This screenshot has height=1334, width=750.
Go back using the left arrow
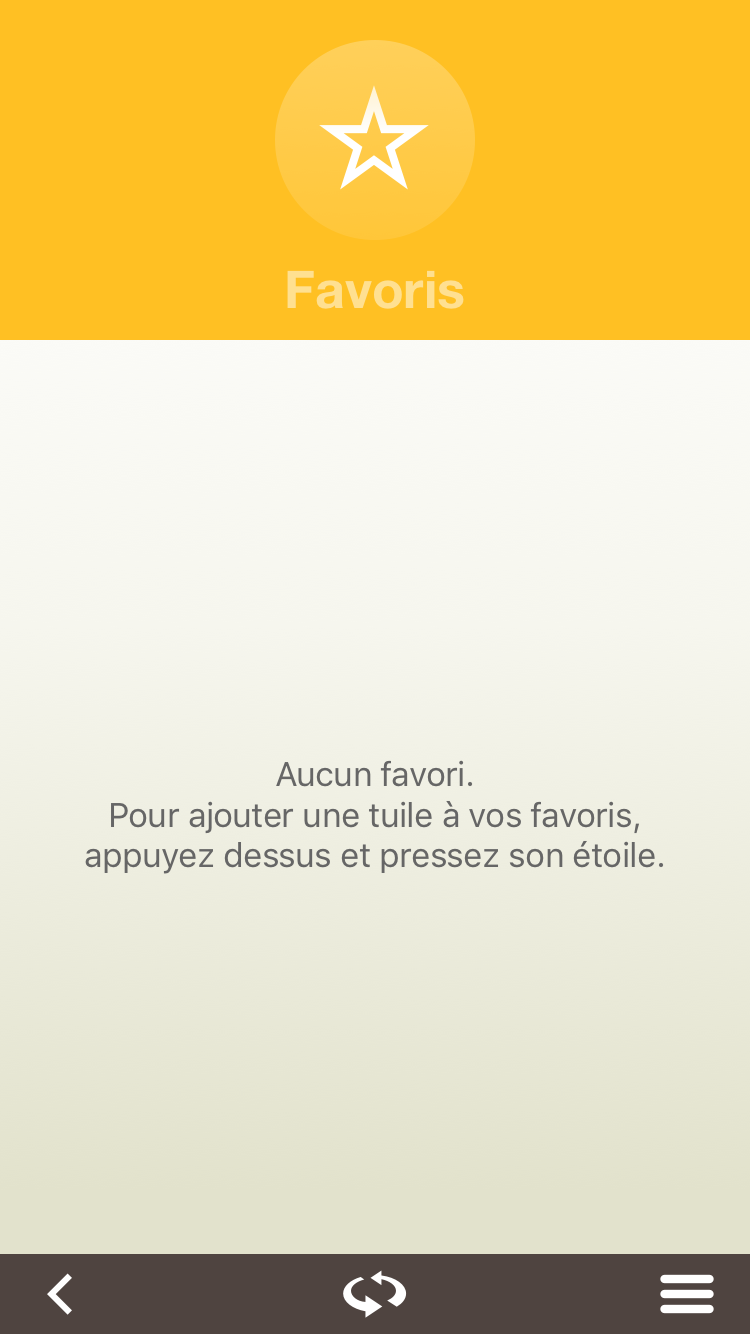coord(61,1294)
